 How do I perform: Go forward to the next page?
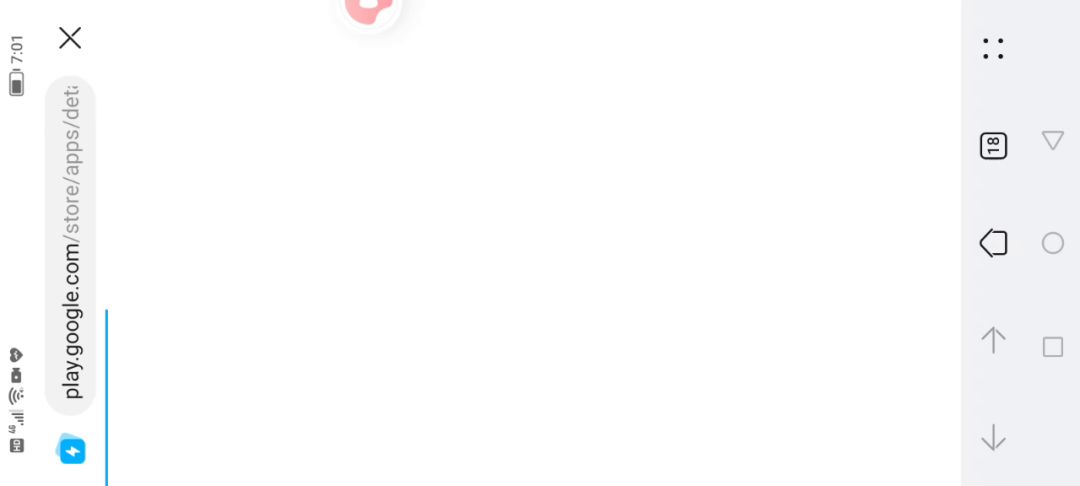(993, 340)
